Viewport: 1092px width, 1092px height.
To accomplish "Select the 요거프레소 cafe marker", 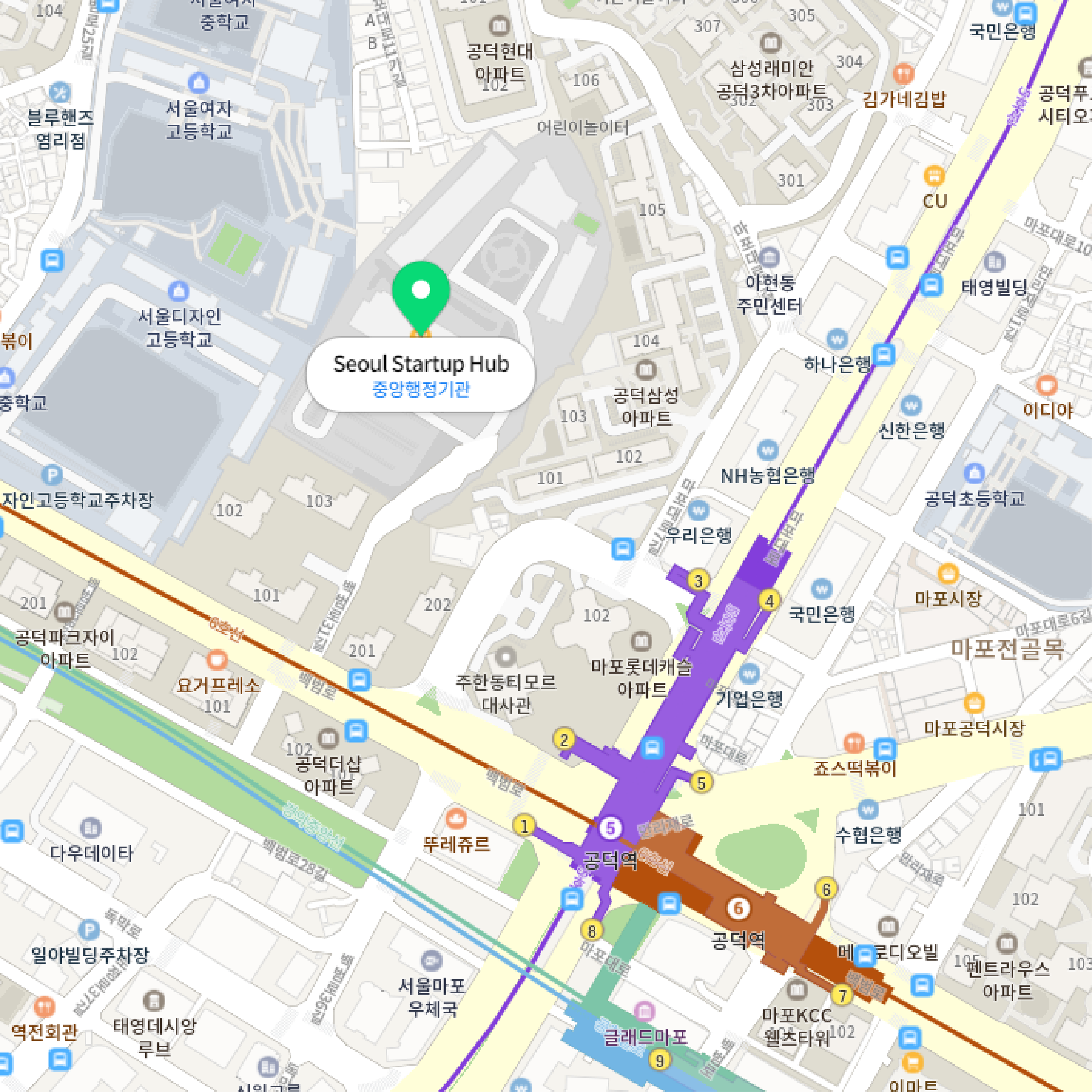I will 217,660.
